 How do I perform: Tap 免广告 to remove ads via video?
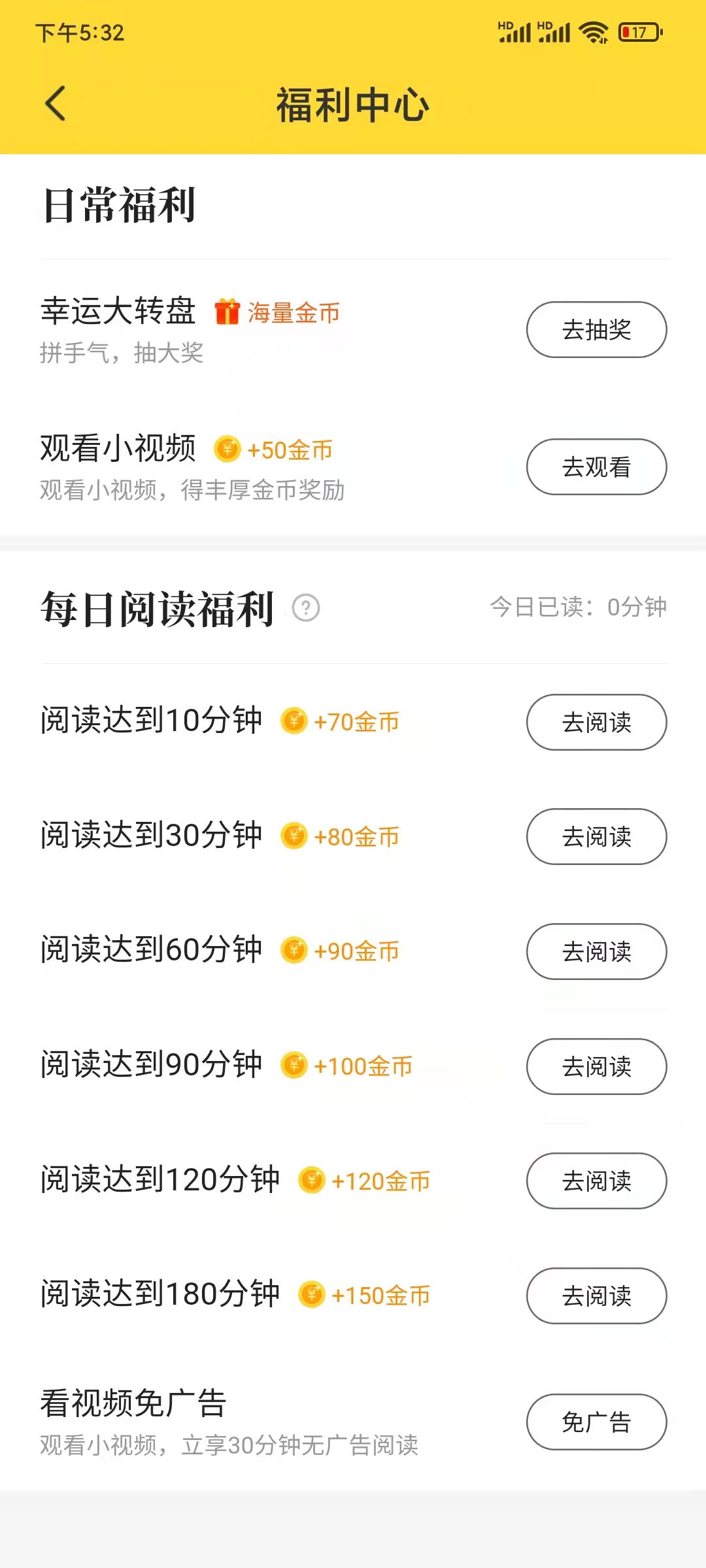[596, 1422]
